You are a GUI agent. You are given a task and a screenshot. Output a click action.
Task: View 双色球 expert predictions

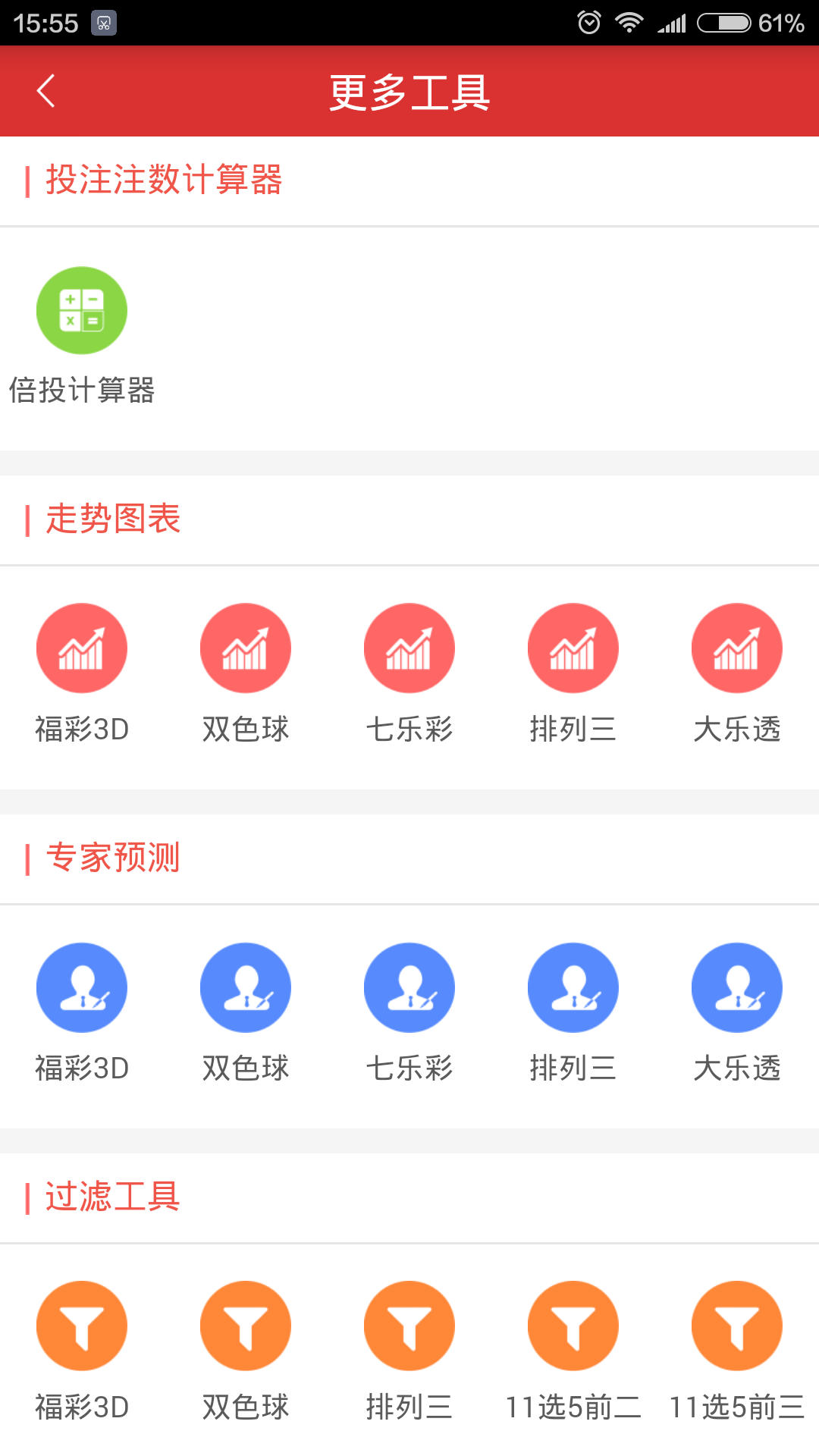tap(245, 987)
